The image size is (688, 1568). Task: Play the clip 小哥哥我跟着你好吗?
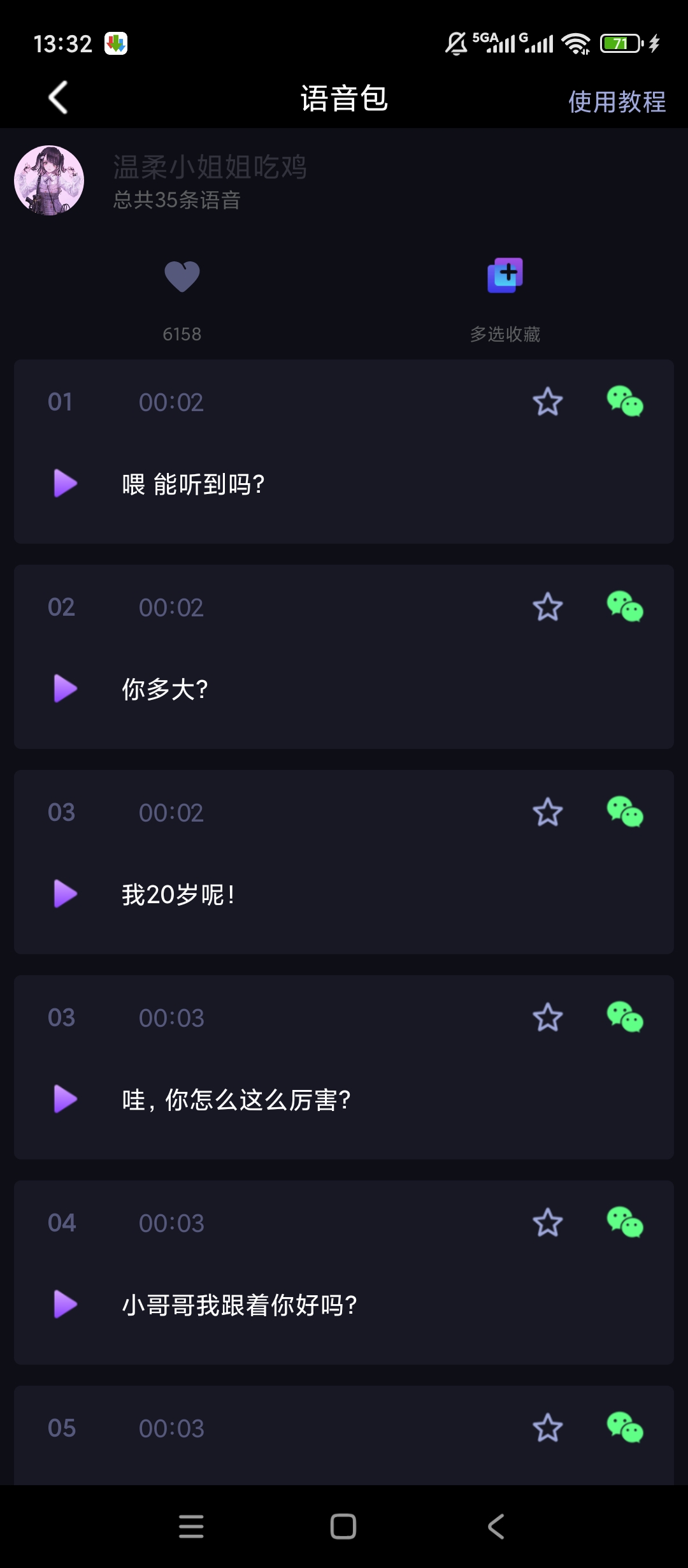coord(65,1304)
